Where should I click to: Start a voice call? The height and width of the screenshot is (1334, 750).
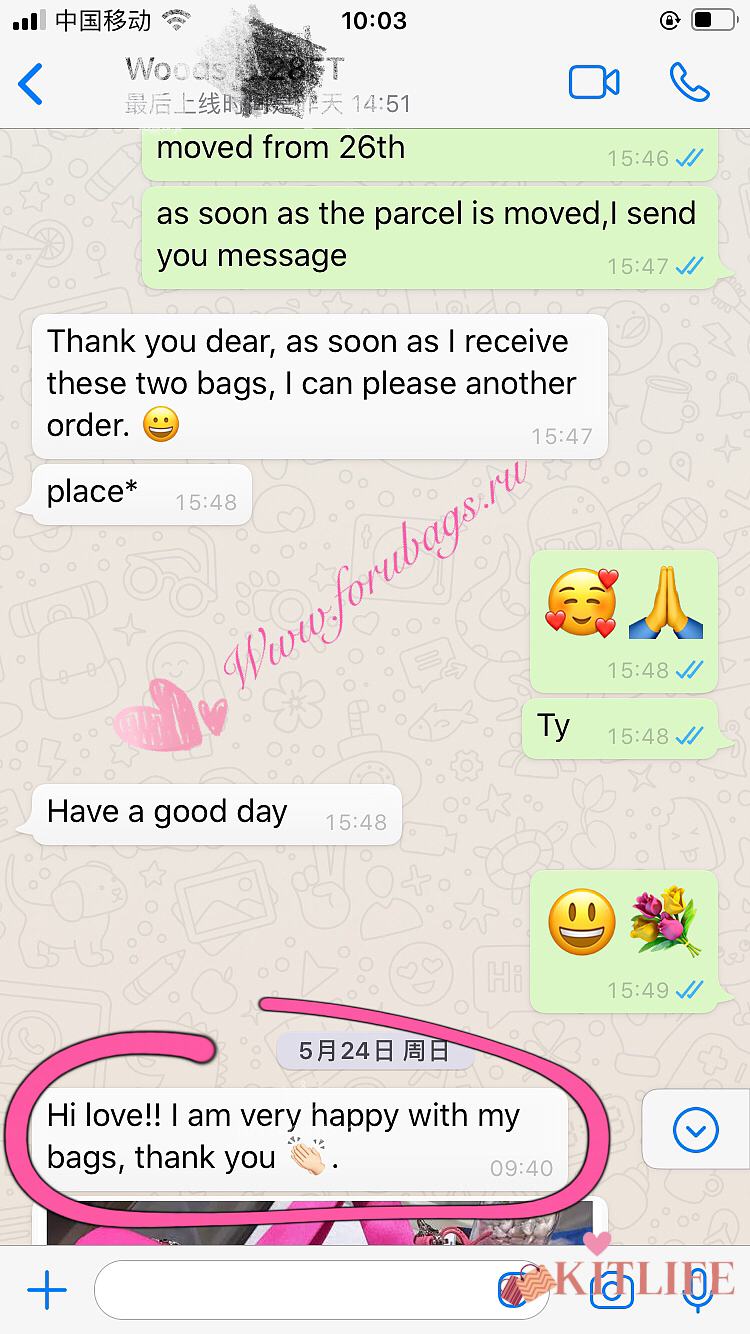point(689,83)
